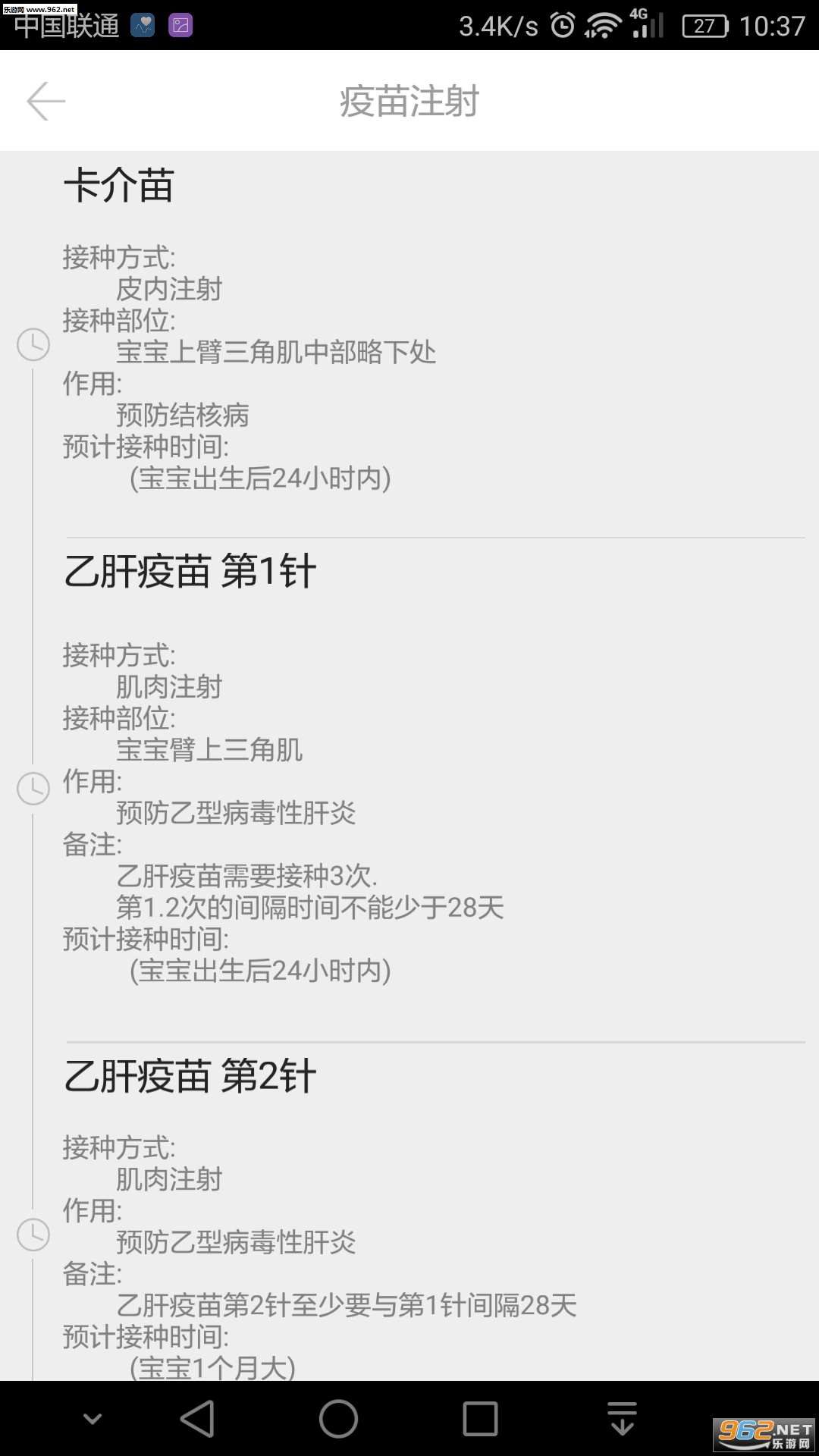
Task: Pull down the notification panel icon
Action: click(622, 1418)
